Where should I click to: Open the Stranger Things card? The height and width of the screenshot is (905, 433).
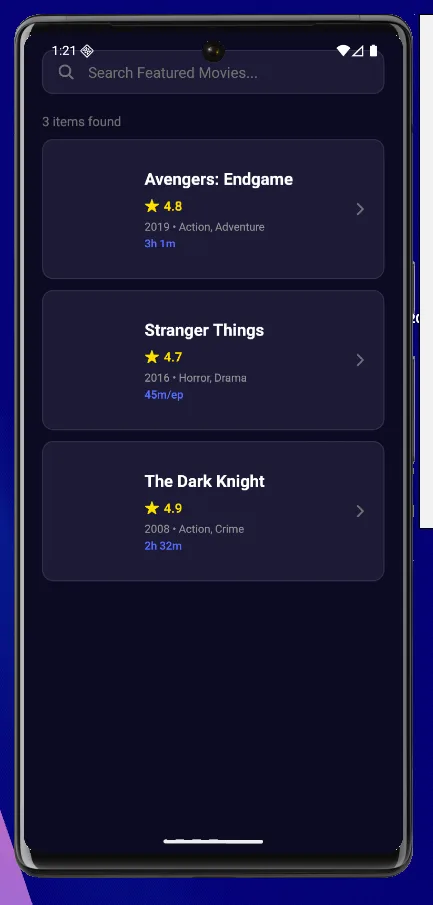213,360
